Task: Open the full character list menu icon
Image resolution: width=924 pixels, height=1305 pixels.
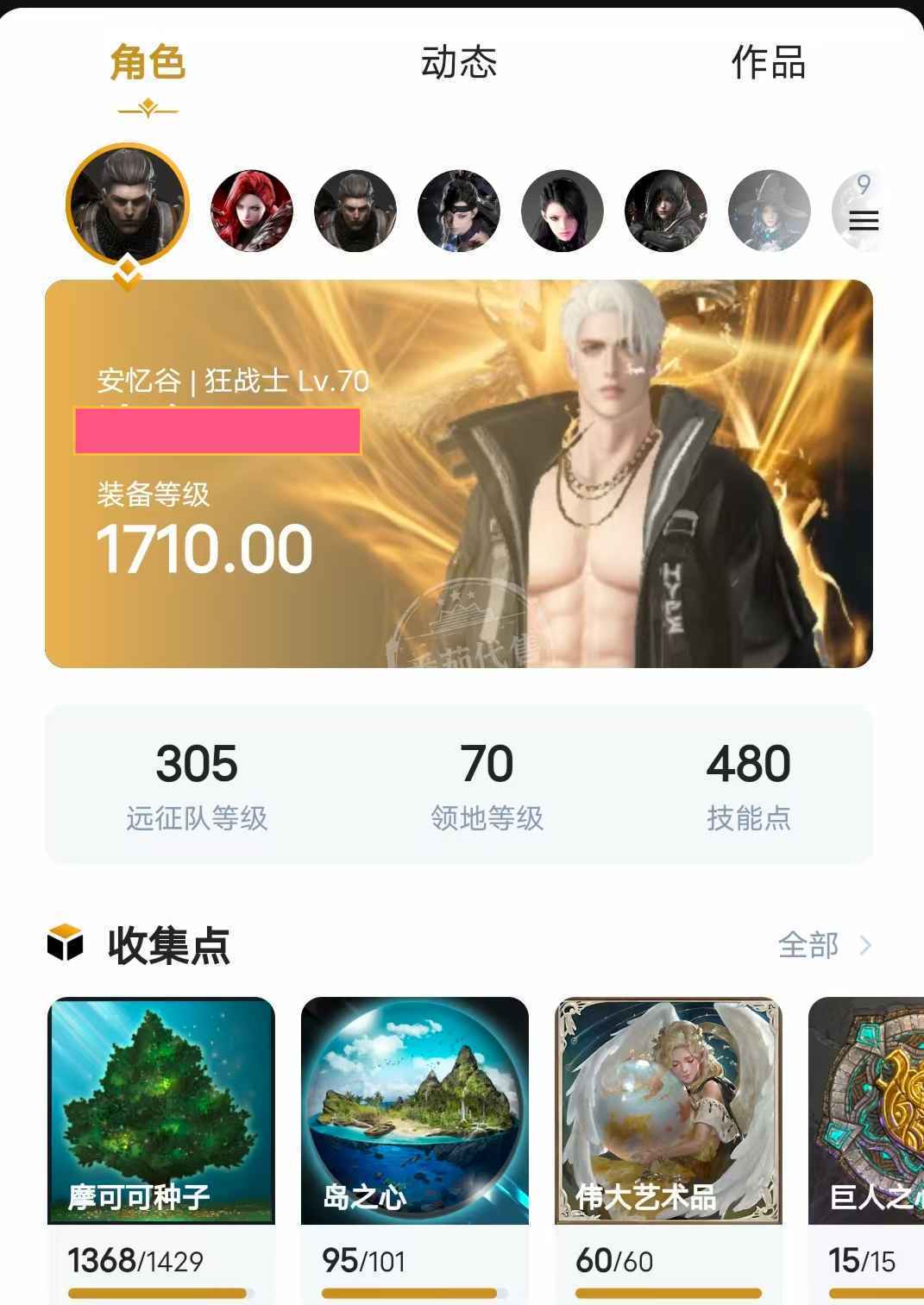Action: pos(863,220)
